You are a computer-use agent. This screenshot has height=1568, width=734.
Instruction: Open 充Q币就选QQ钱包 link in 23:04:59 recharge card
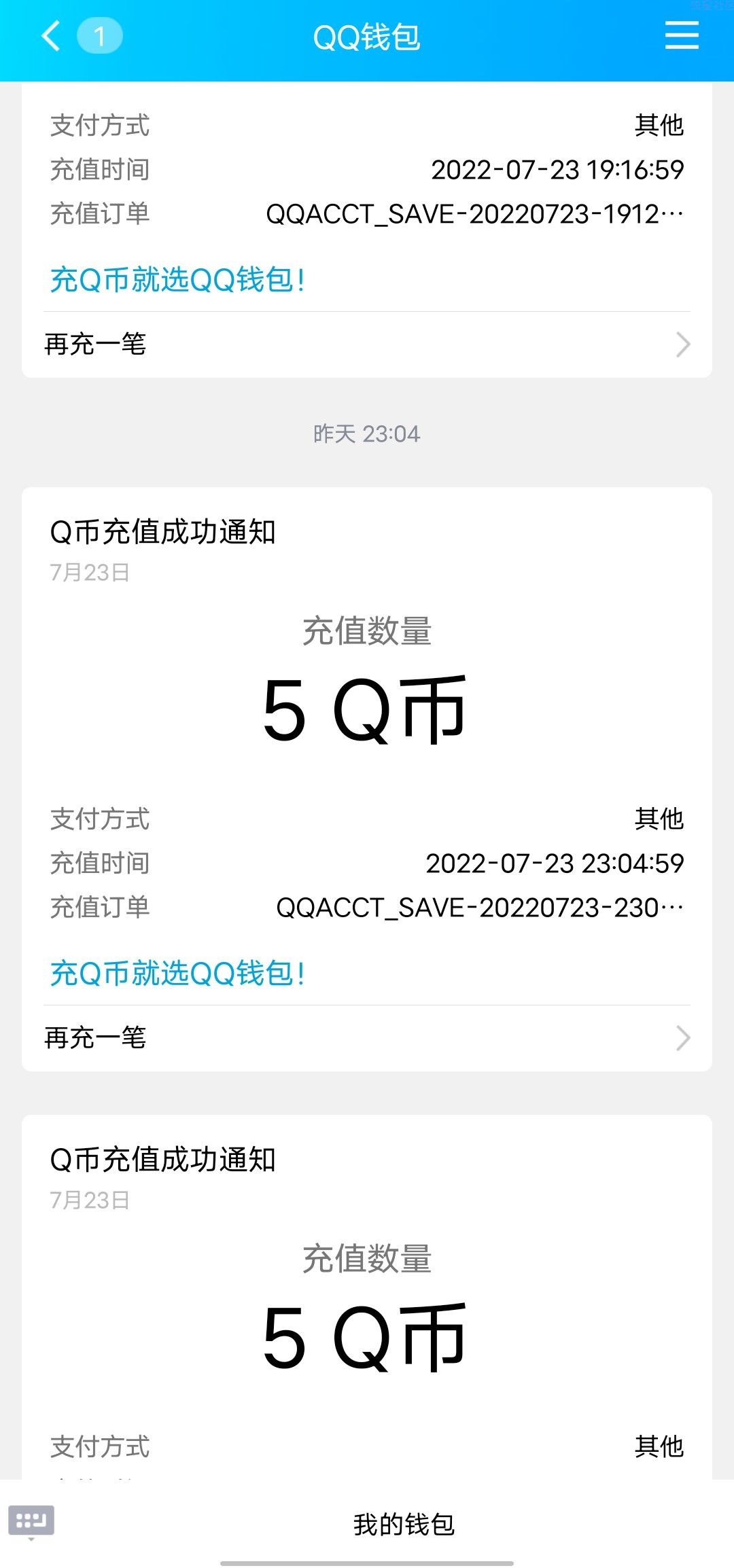(177, 974)
